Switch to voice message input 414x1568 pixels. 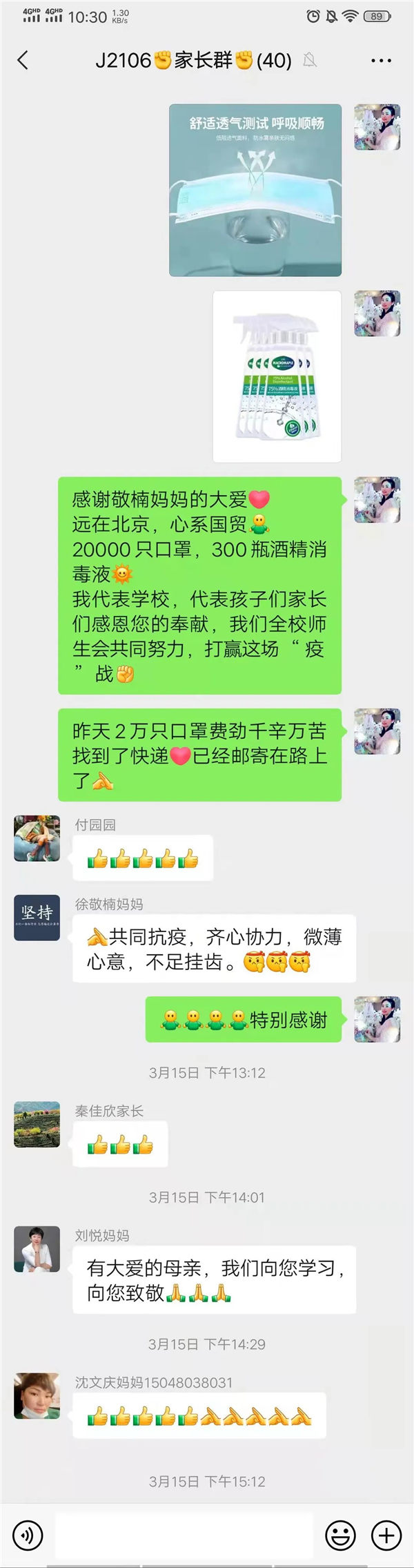pos(28,1535)
